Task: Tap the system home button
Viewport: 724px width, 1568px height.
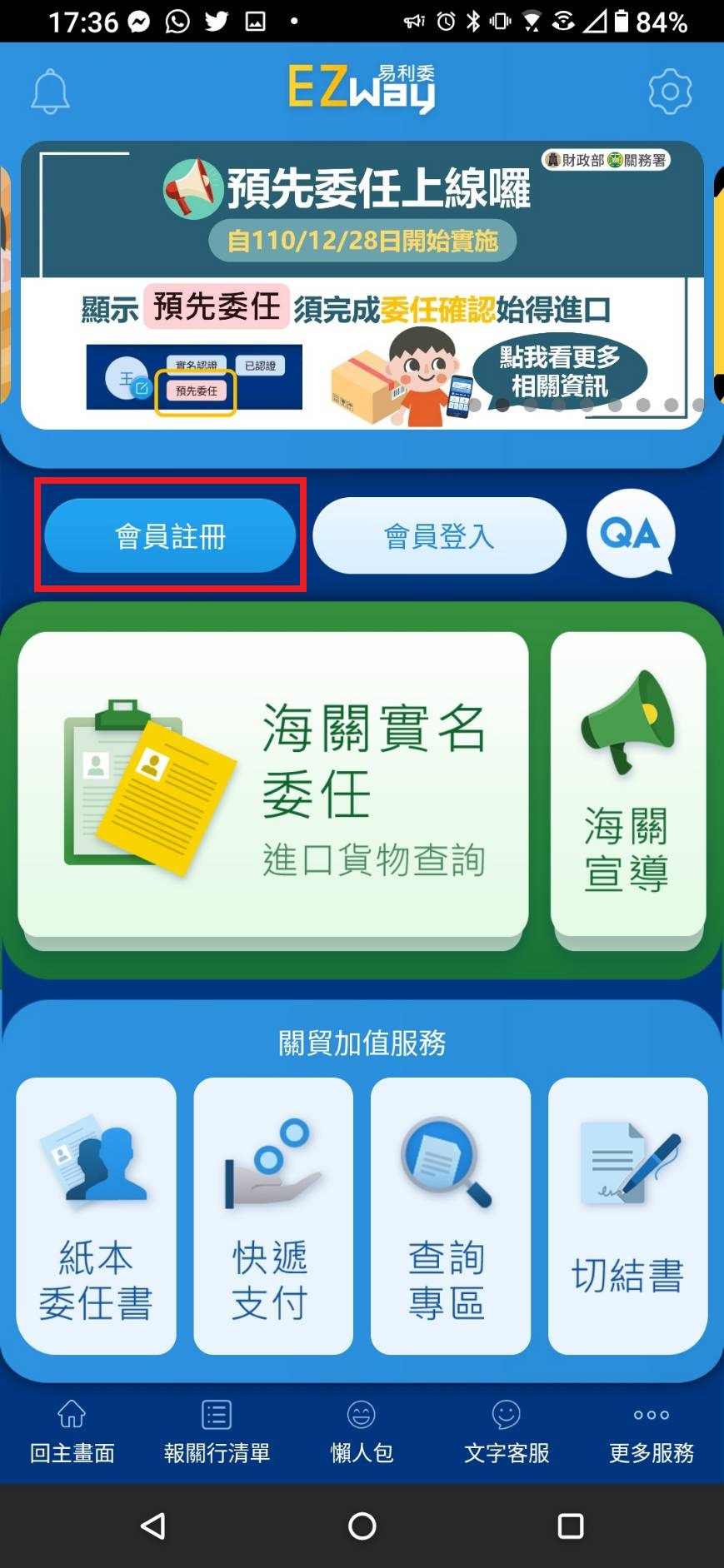Action: [362, 1526]
